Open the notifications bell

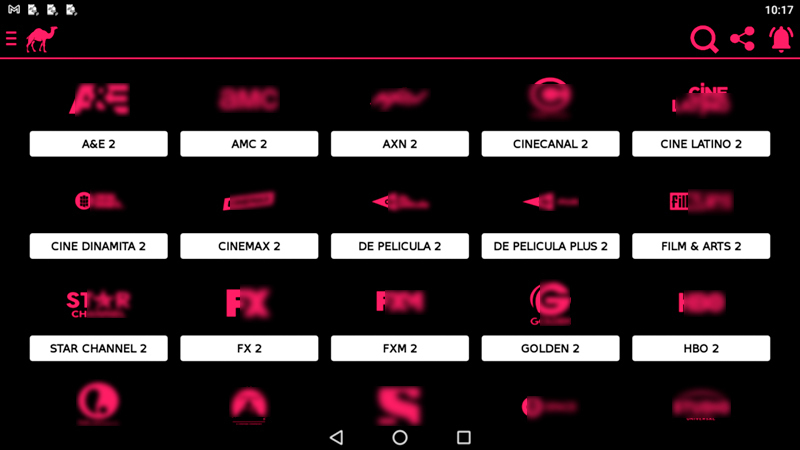point(780,39)
